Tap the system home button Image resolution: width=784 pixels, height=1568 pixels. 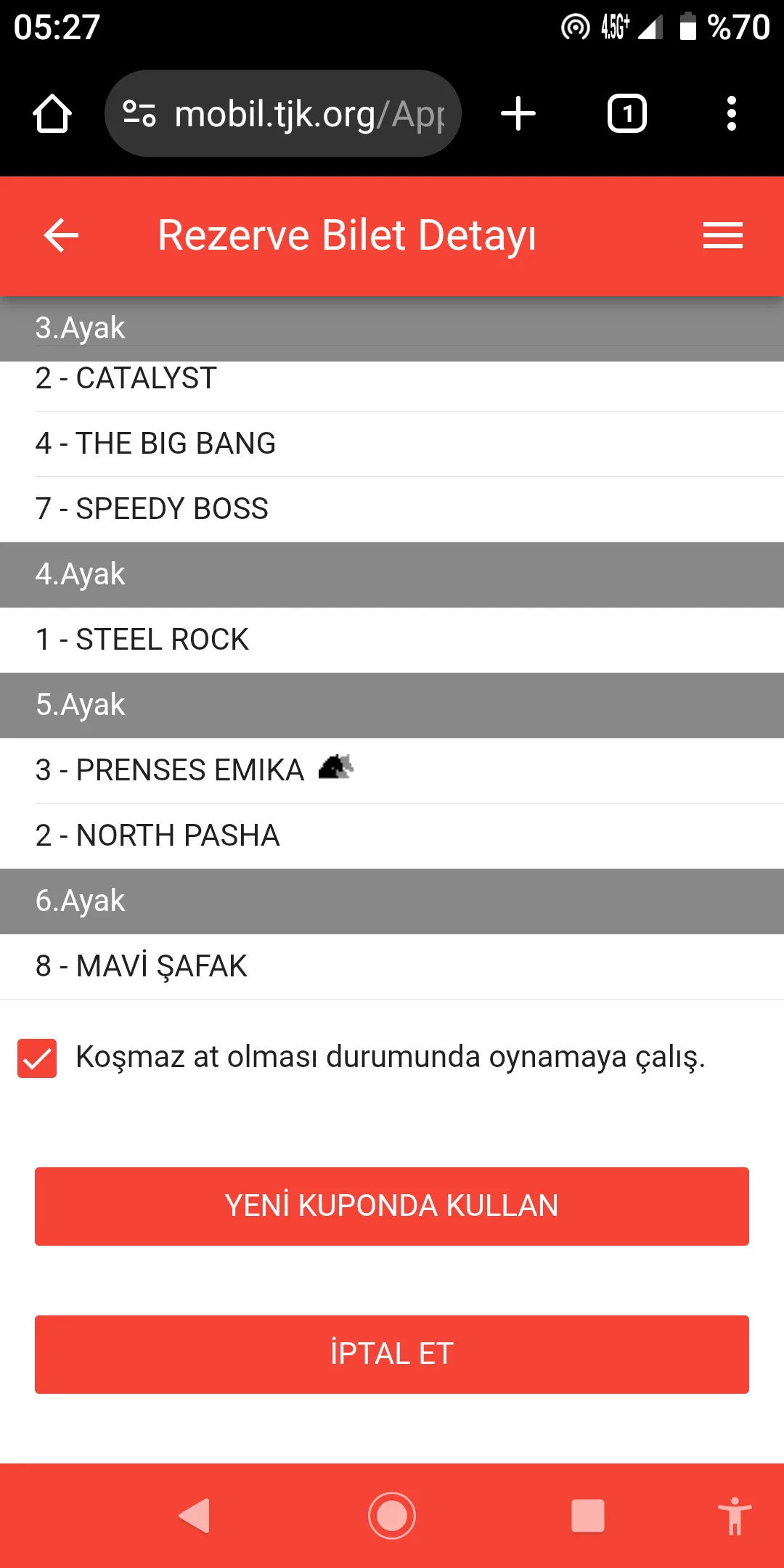click(392, 1516)
